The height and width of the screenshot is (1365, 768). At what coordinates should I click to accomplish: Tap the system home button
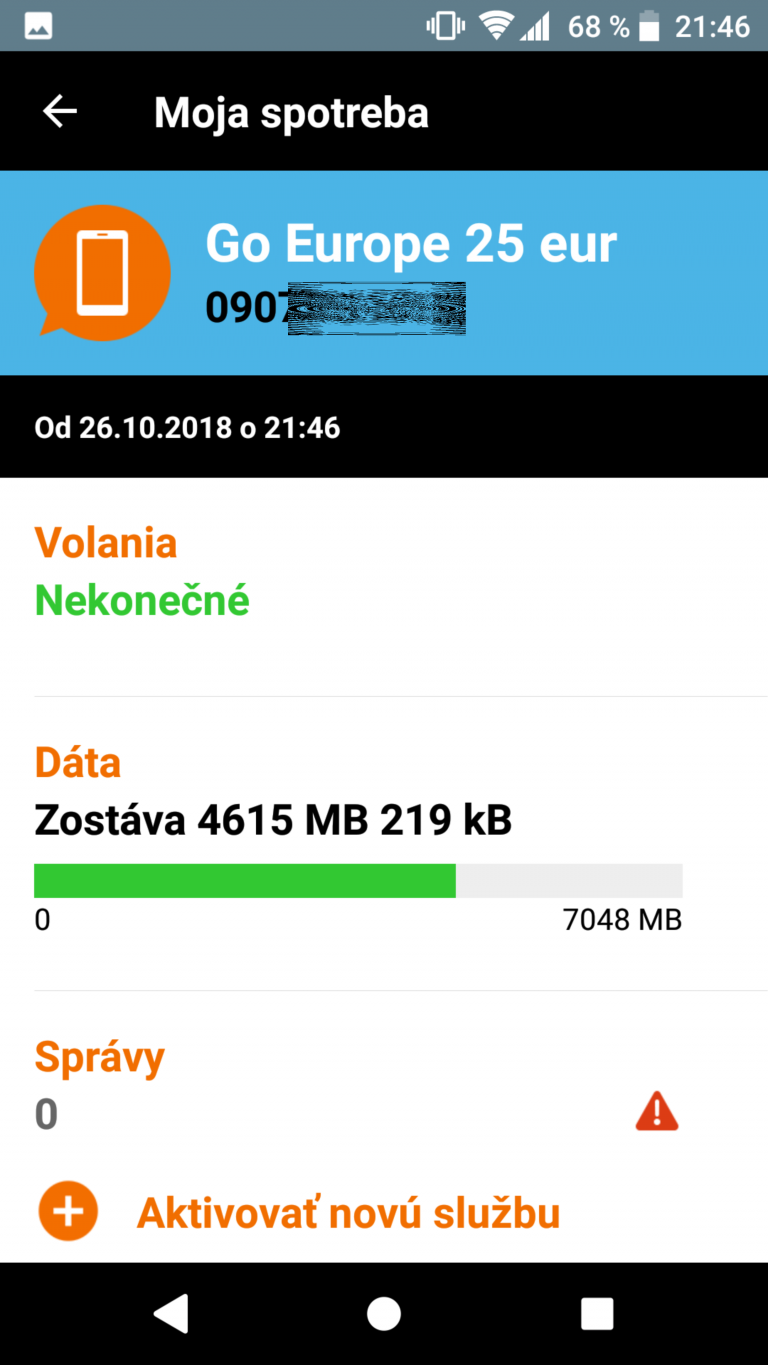point(384,1314)
